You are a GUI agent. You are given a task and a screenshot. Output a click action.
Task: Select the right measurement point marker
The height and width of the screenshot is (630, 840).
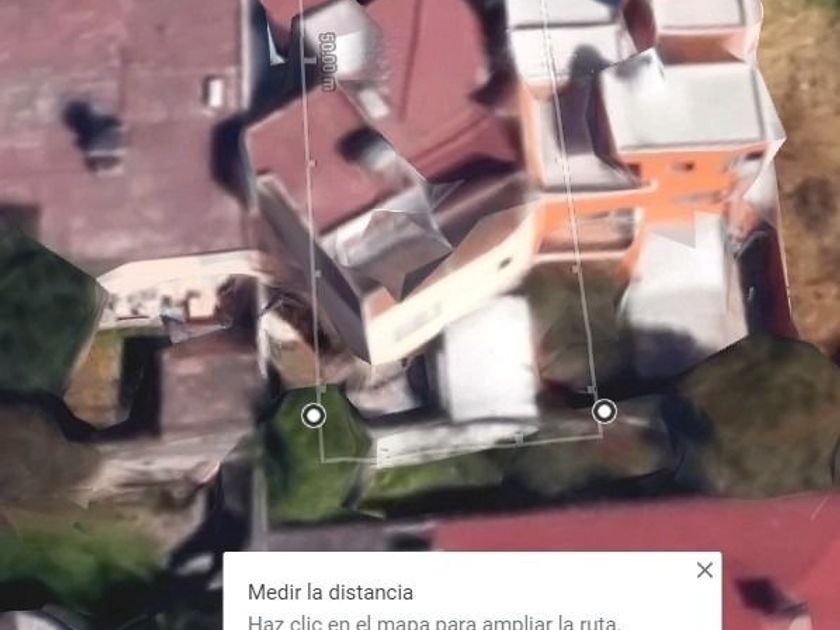pos(604,411)
